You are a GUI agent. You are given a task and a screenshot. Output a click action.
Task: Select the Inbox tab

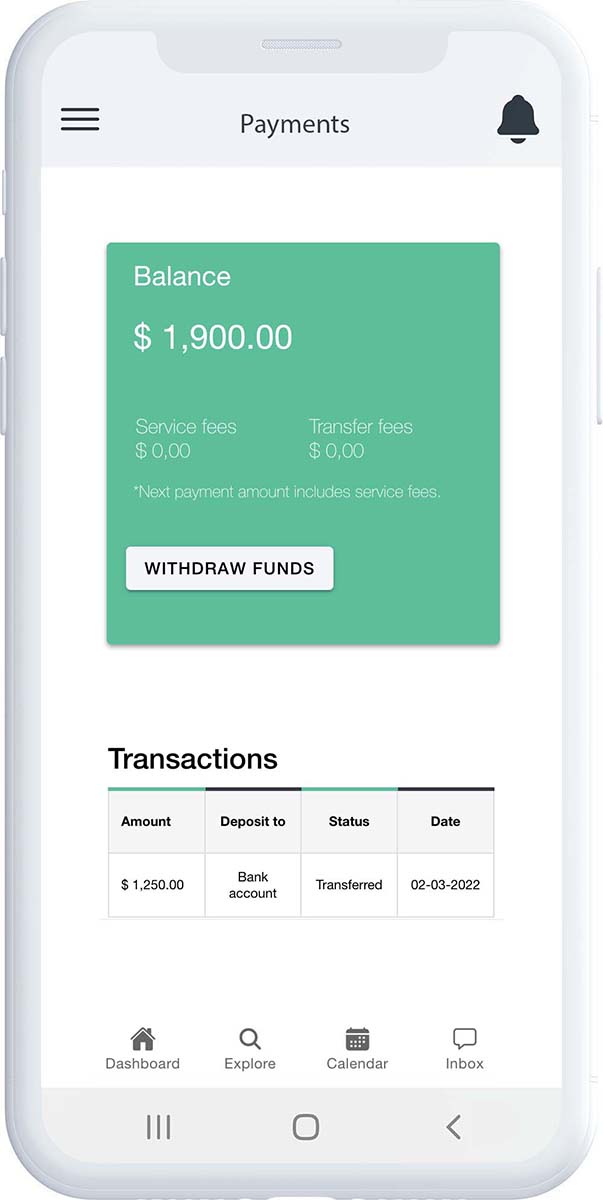(x=464, y=1049)
